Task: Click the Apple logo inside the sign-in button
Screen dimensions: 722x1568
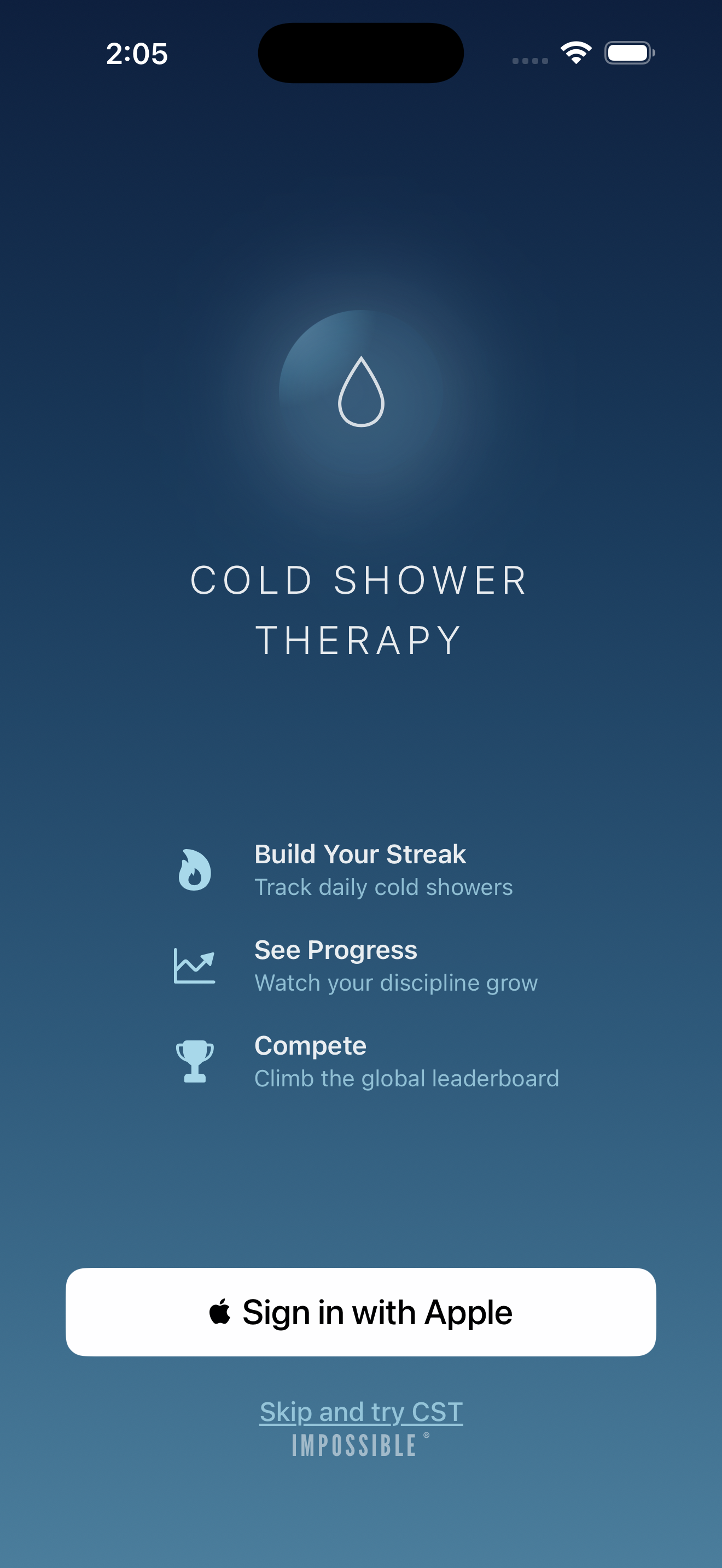Action: 220,1312
